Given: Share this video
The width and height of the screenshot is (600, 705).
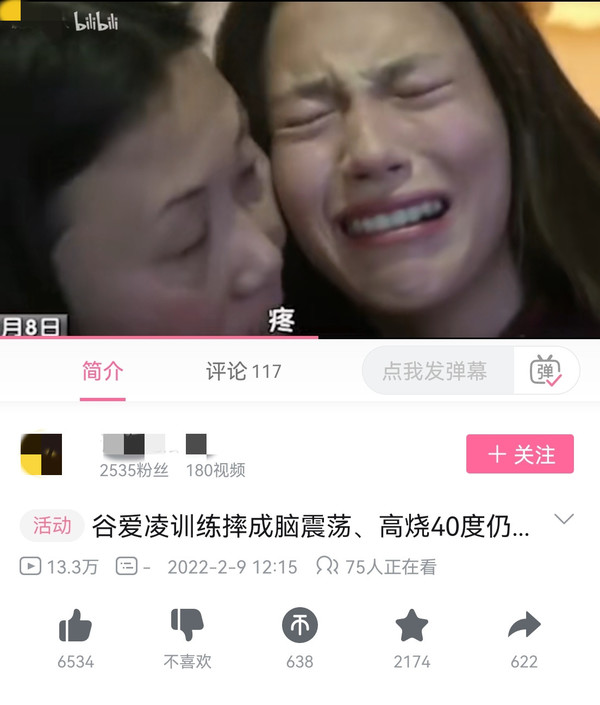Looking at the screenshot, I should point(523,627).
